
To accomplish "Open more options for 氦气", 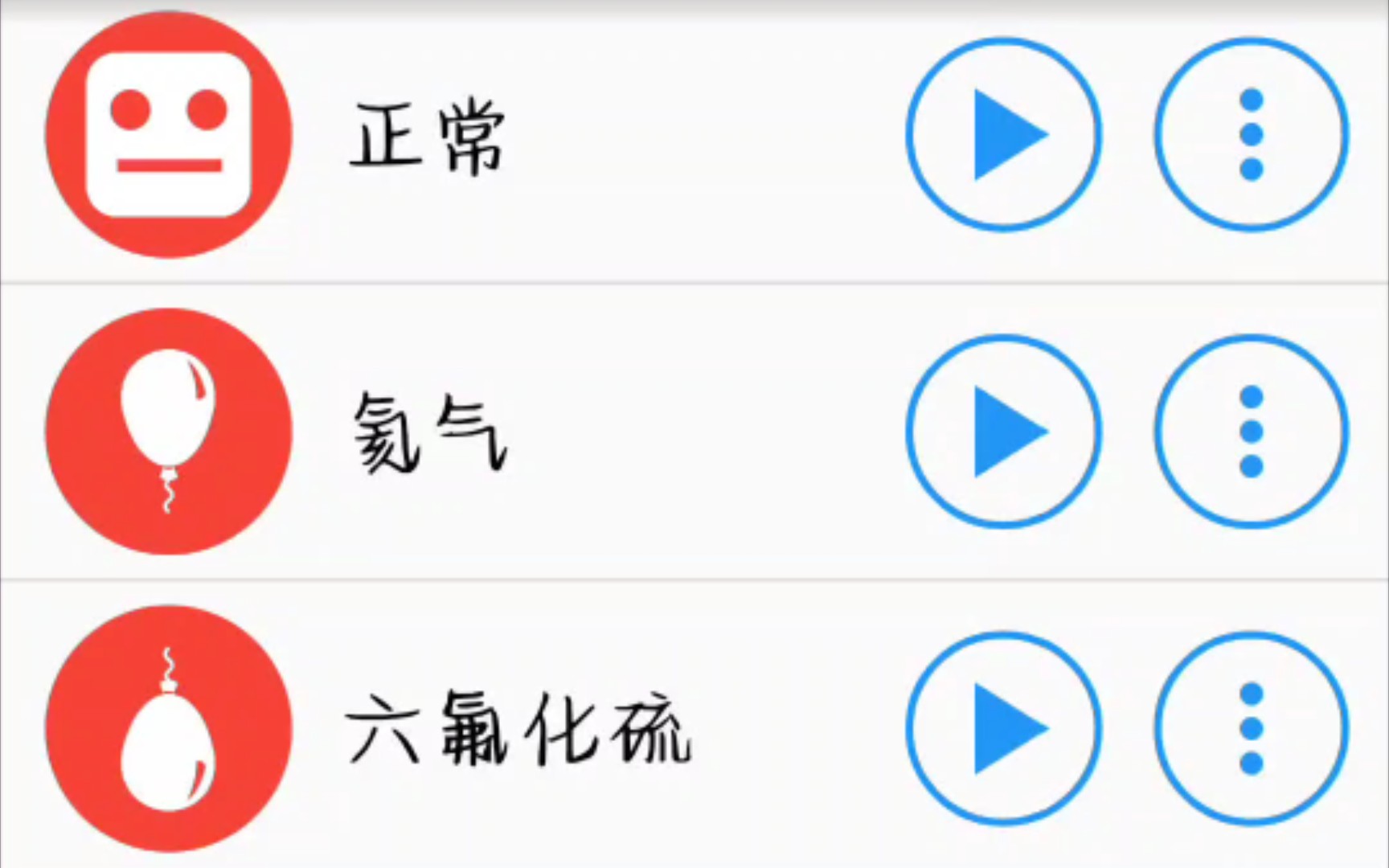I will point(1251,432).
